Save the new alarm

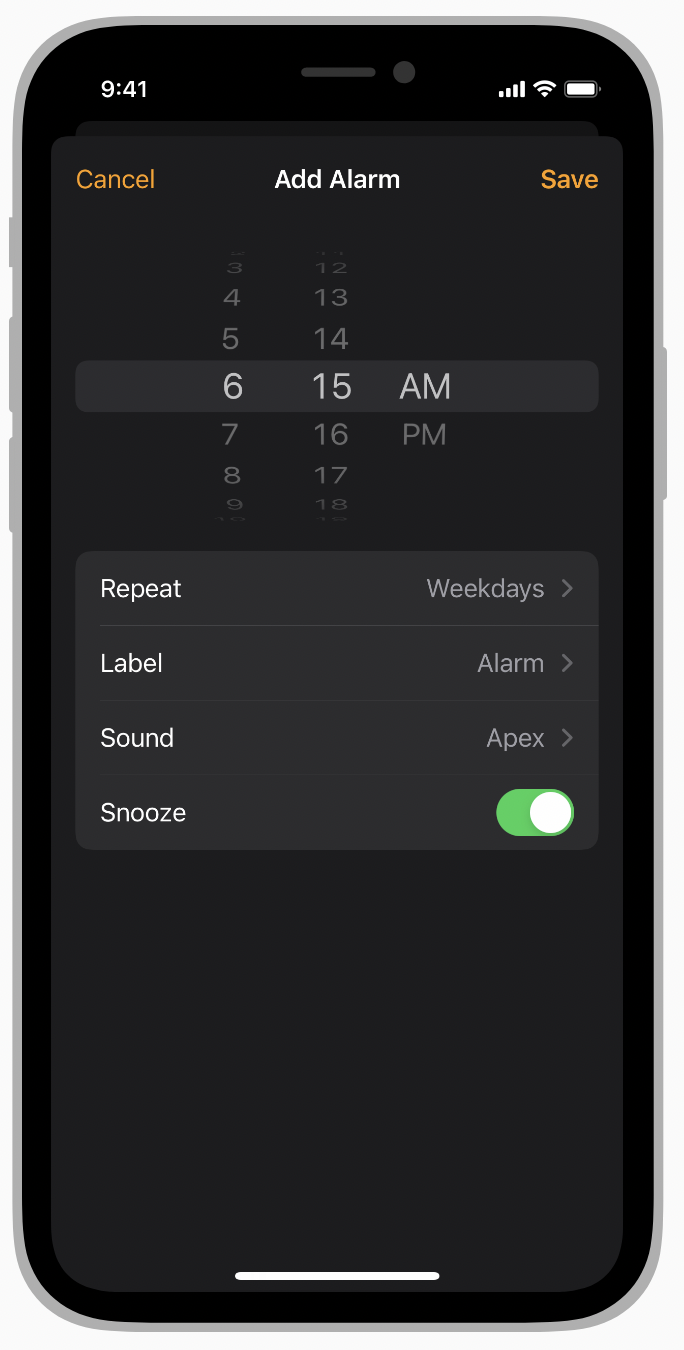(569, 179)
